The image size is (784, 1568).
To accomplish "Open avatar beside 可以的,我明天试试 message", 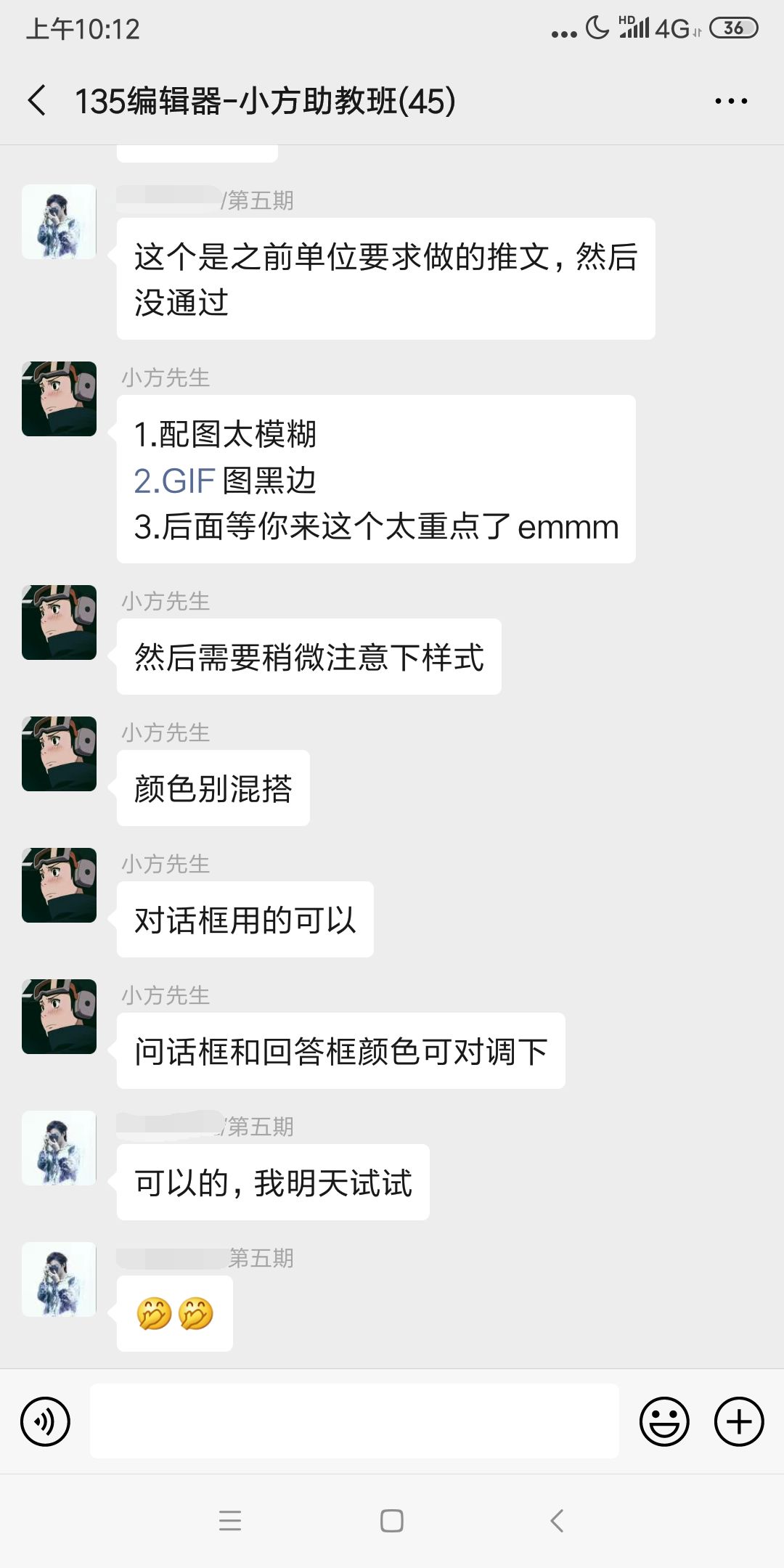I will [60, 1148].
